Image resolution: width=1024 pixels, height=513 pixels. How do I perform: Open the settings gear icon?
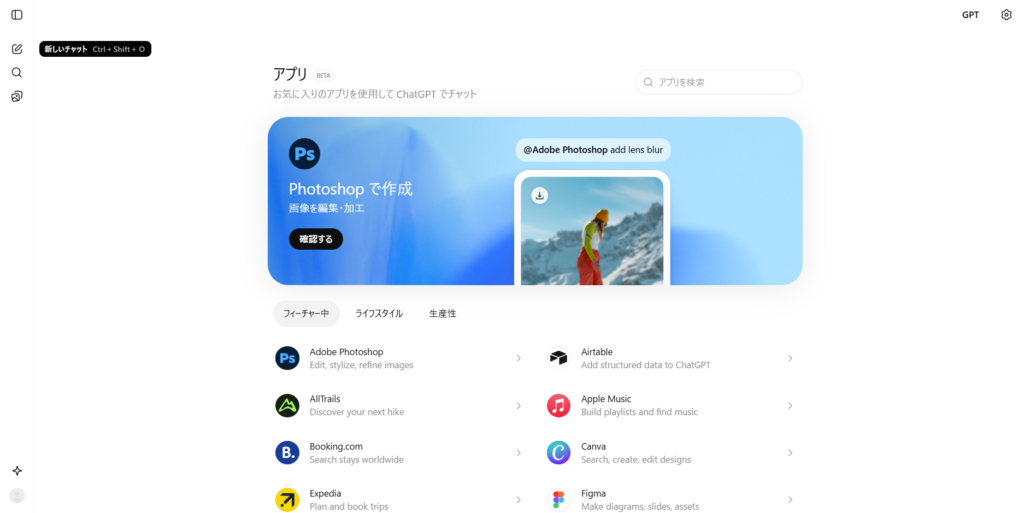click(1006, 15)
